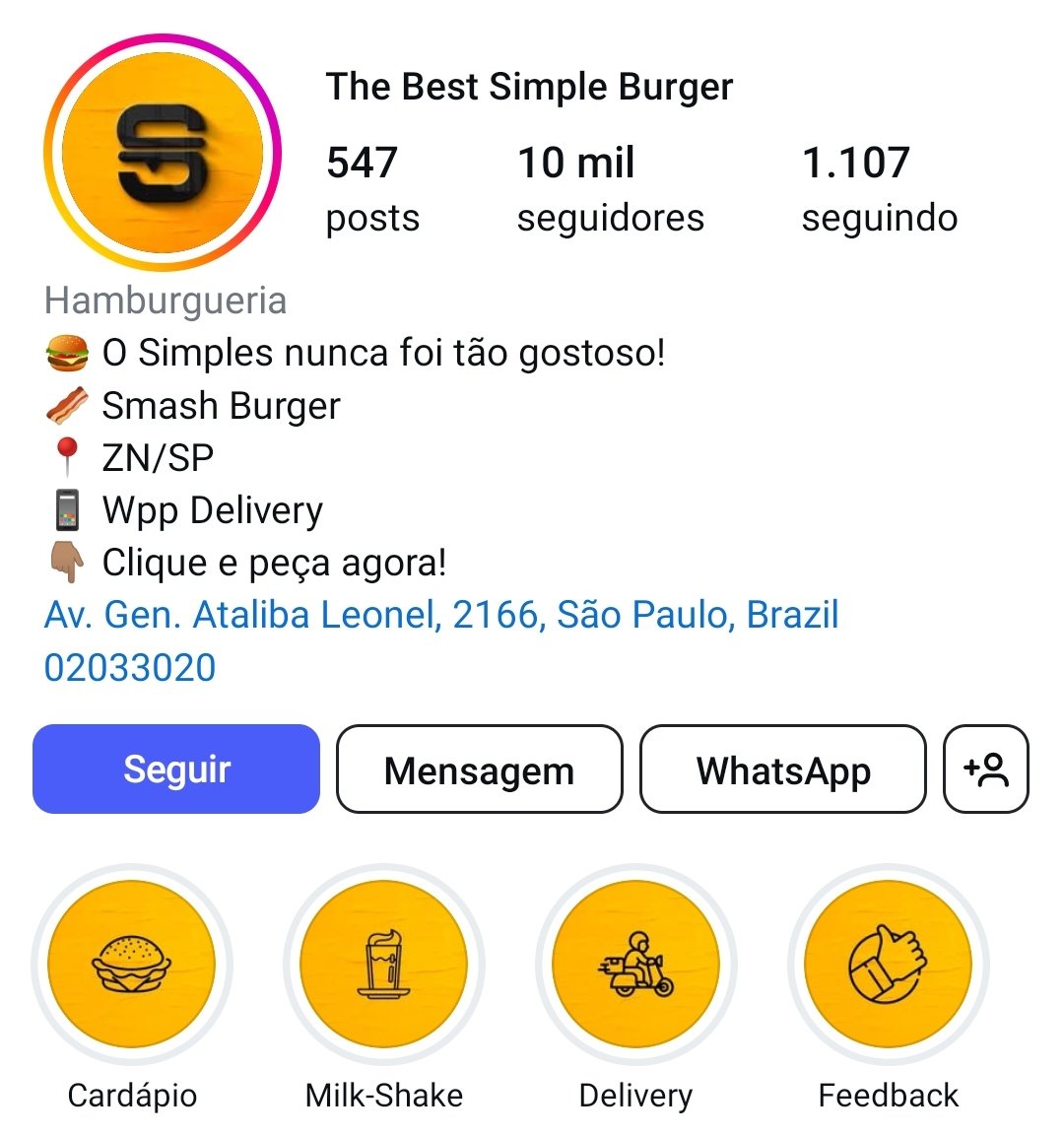Show suggested accounts with the add-person icon
1064x1136 pixels.
(x=986, y=769)
